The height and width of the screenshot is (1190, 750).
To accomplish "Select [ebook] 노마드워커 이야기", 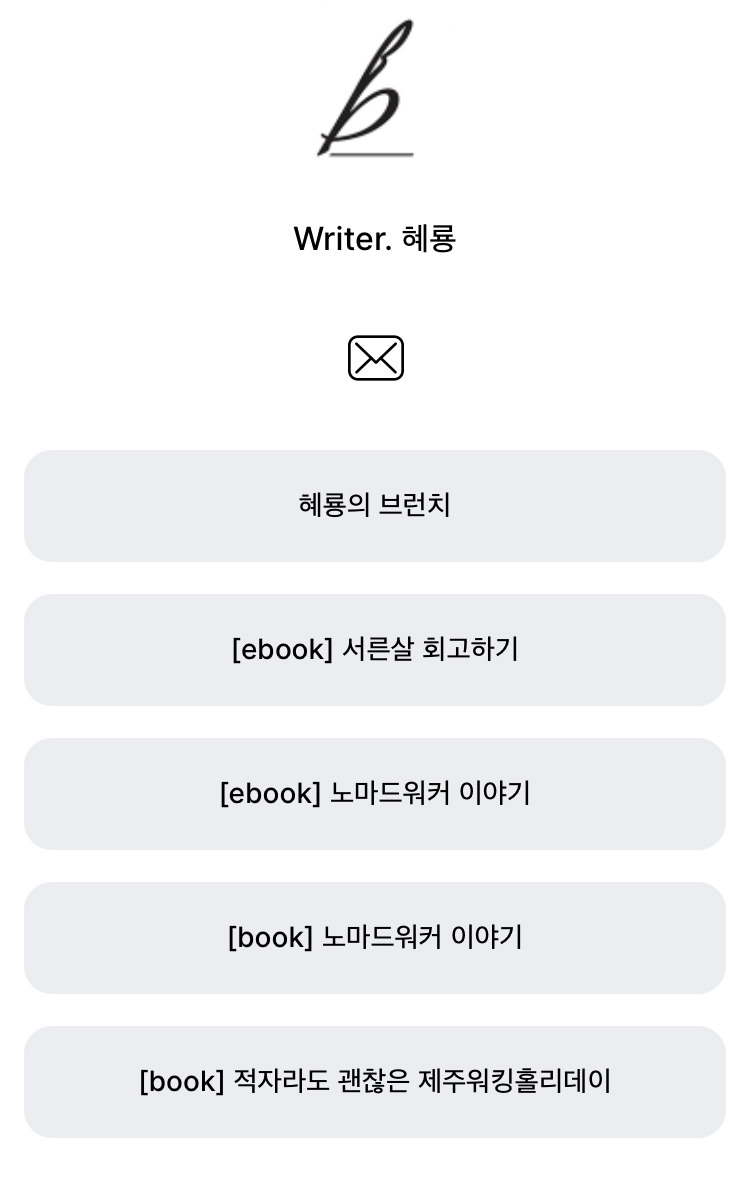I will pos(375,794).
